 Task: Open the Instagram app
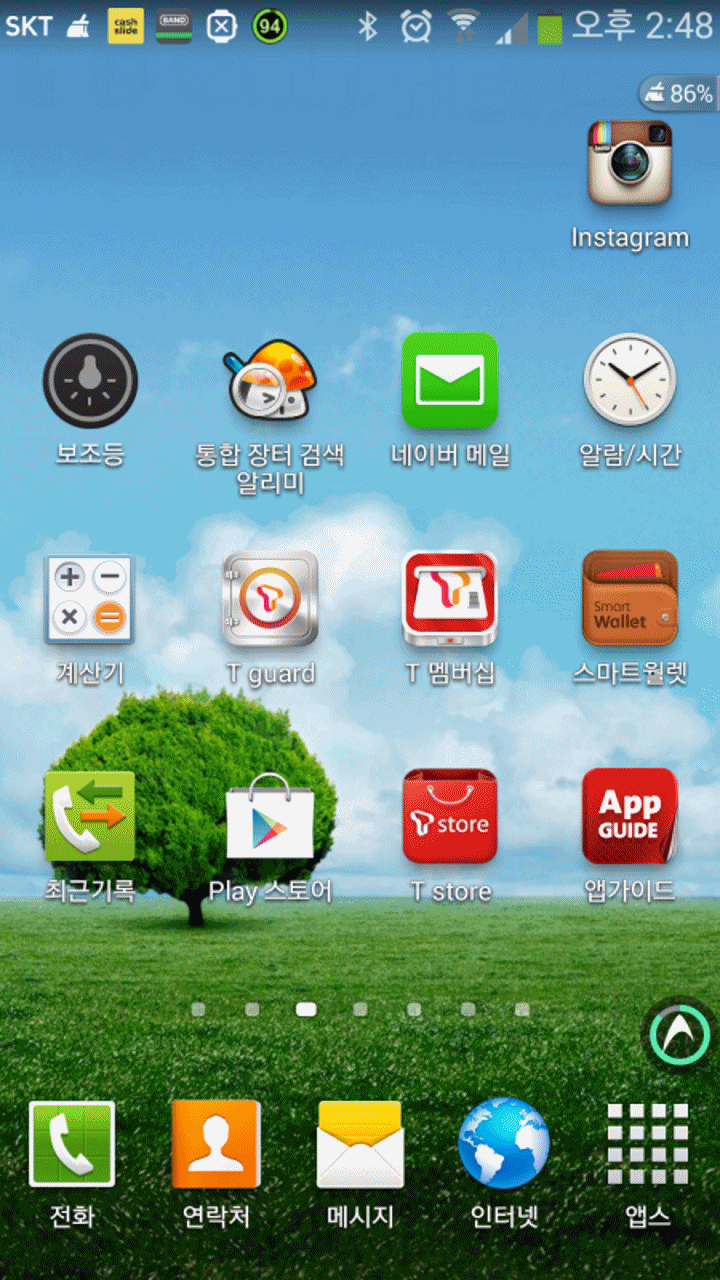(629, 163)
